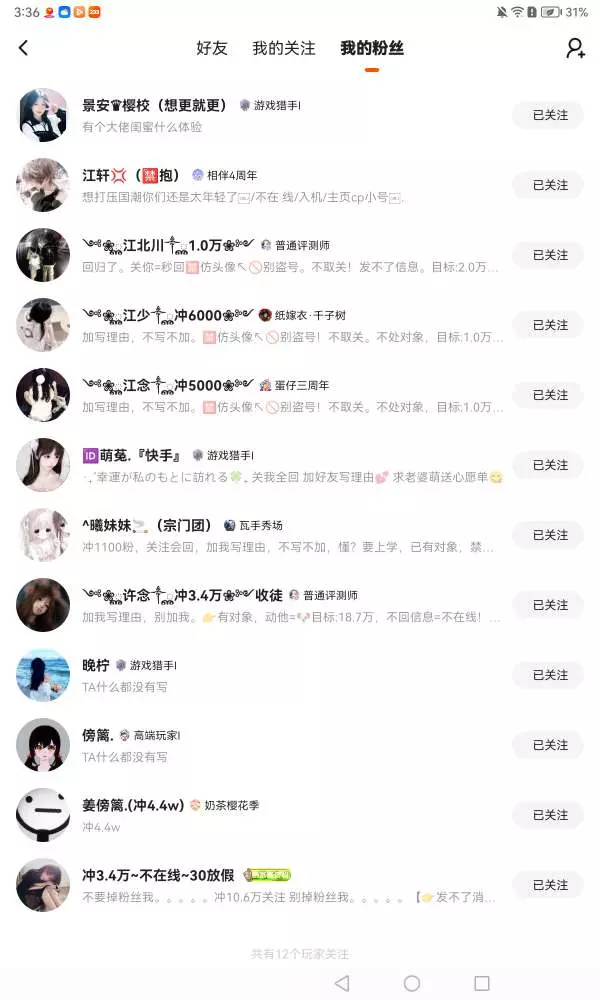
Task: Tap 已关注 next to 萌菟.『快手』
Action: click(x=549, y=465)
